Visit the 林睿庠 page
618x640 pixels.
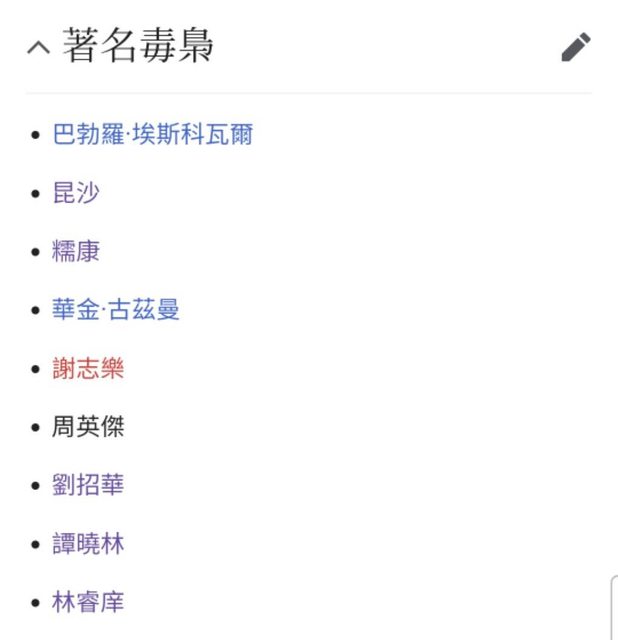tap(88, 602)
